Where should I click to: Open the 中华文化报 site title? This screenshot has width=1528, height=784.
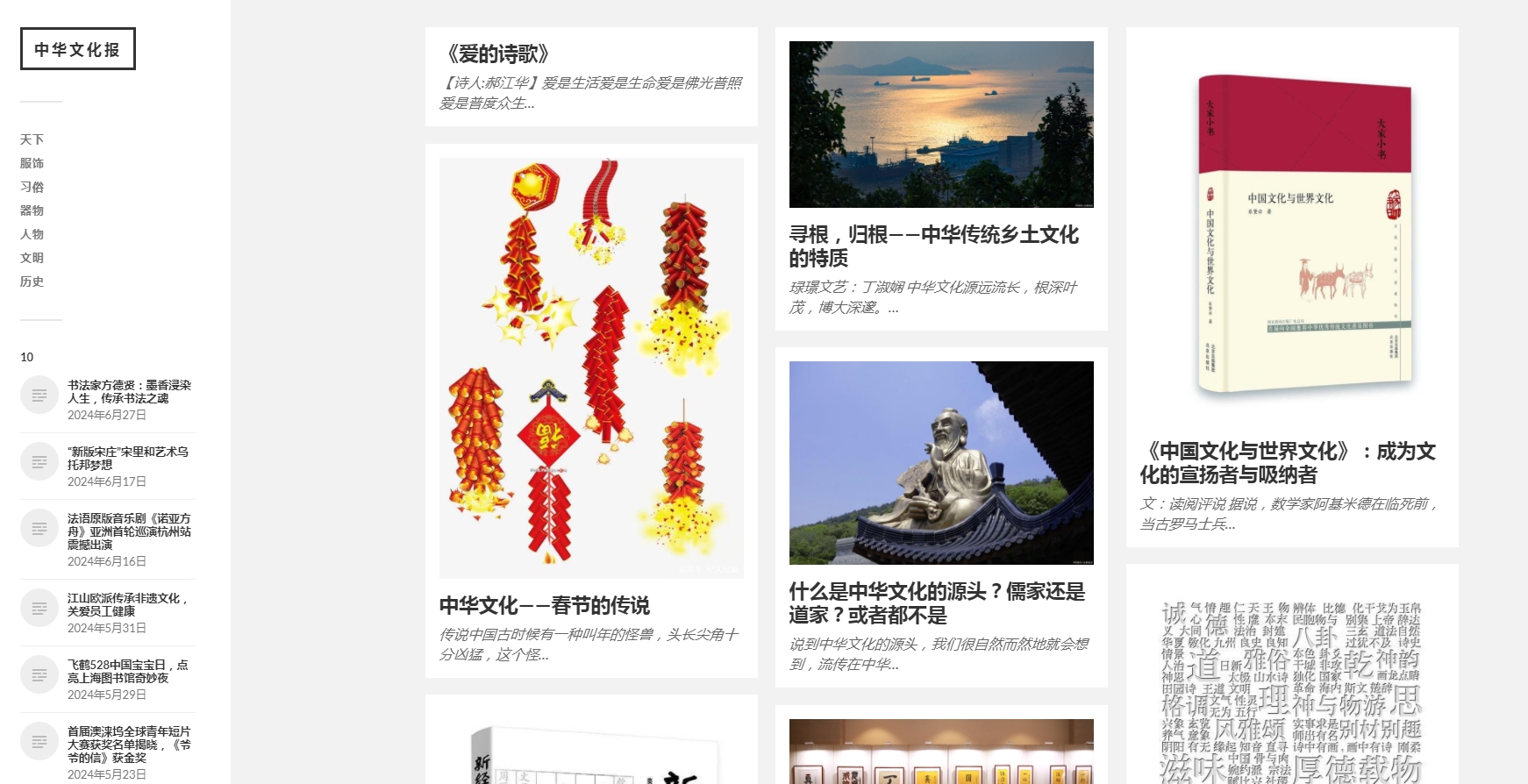[x=77, y=49]
